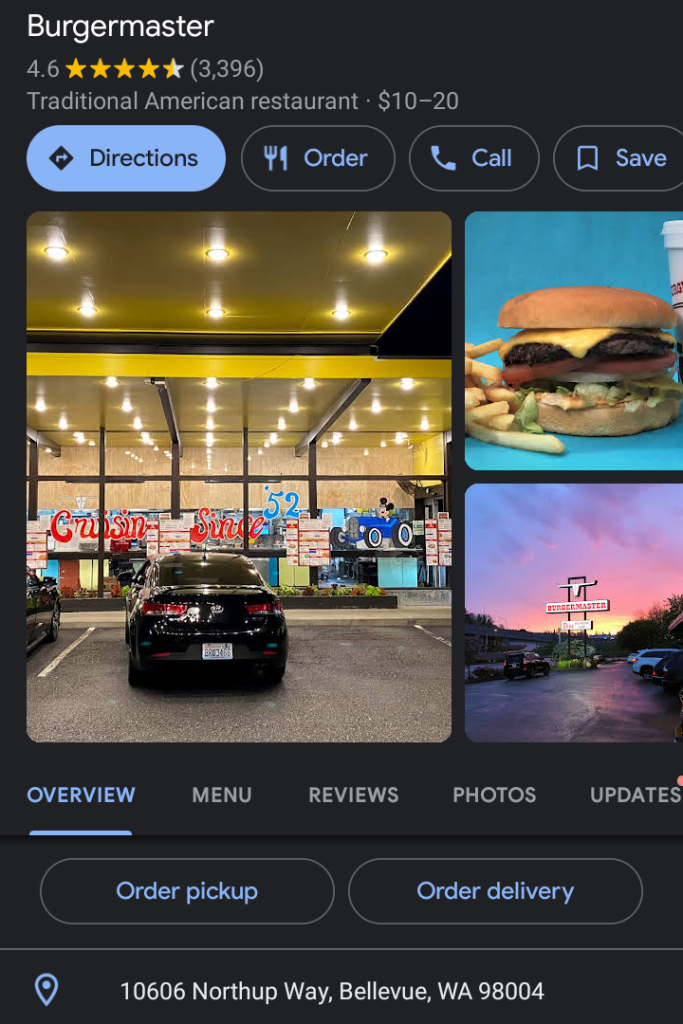The image size is (683, 1024).
Task: Tap the Order button with fork icon
Action: 318,158
